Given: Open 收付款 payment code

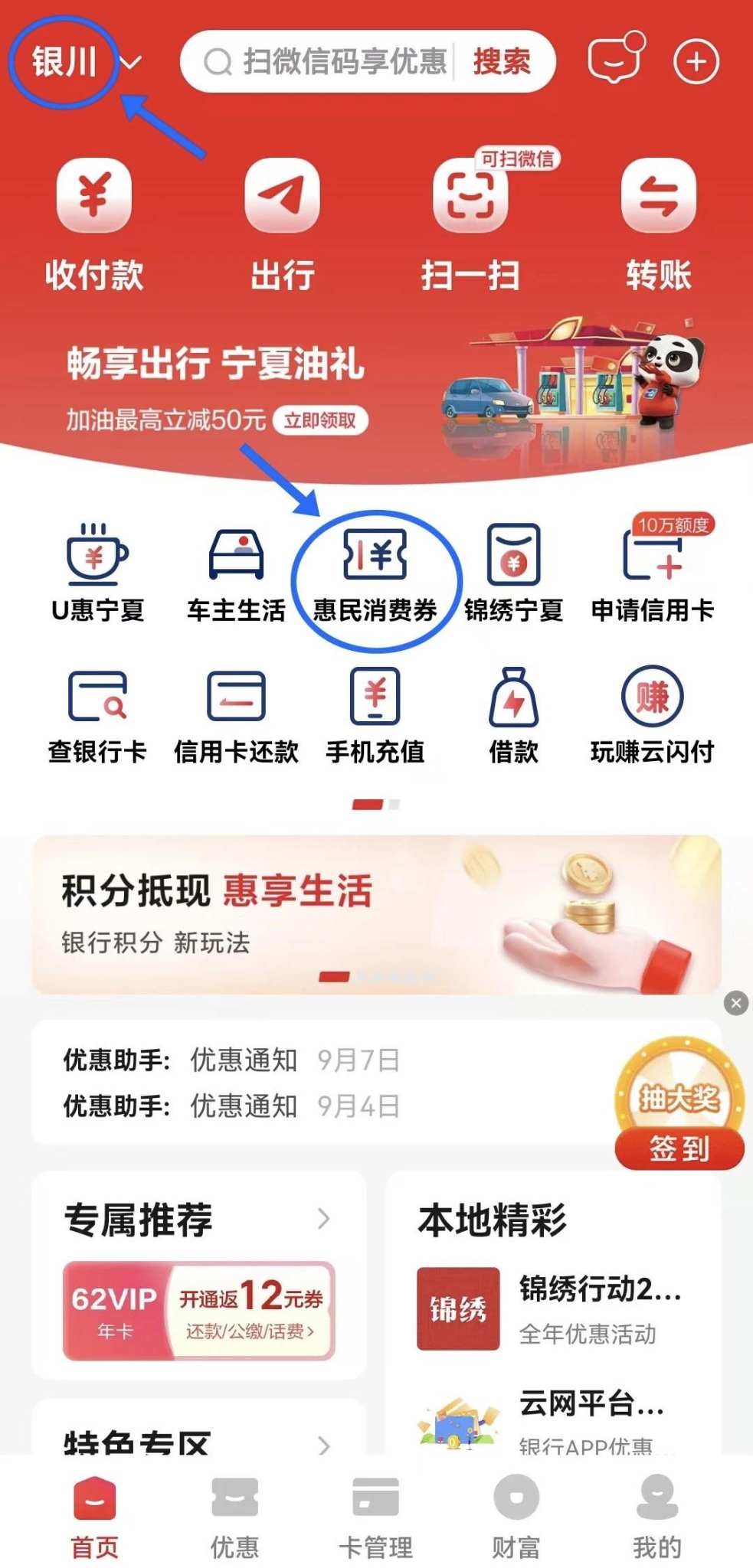Looking at the screenshot, I should click(x=94, y=222).
